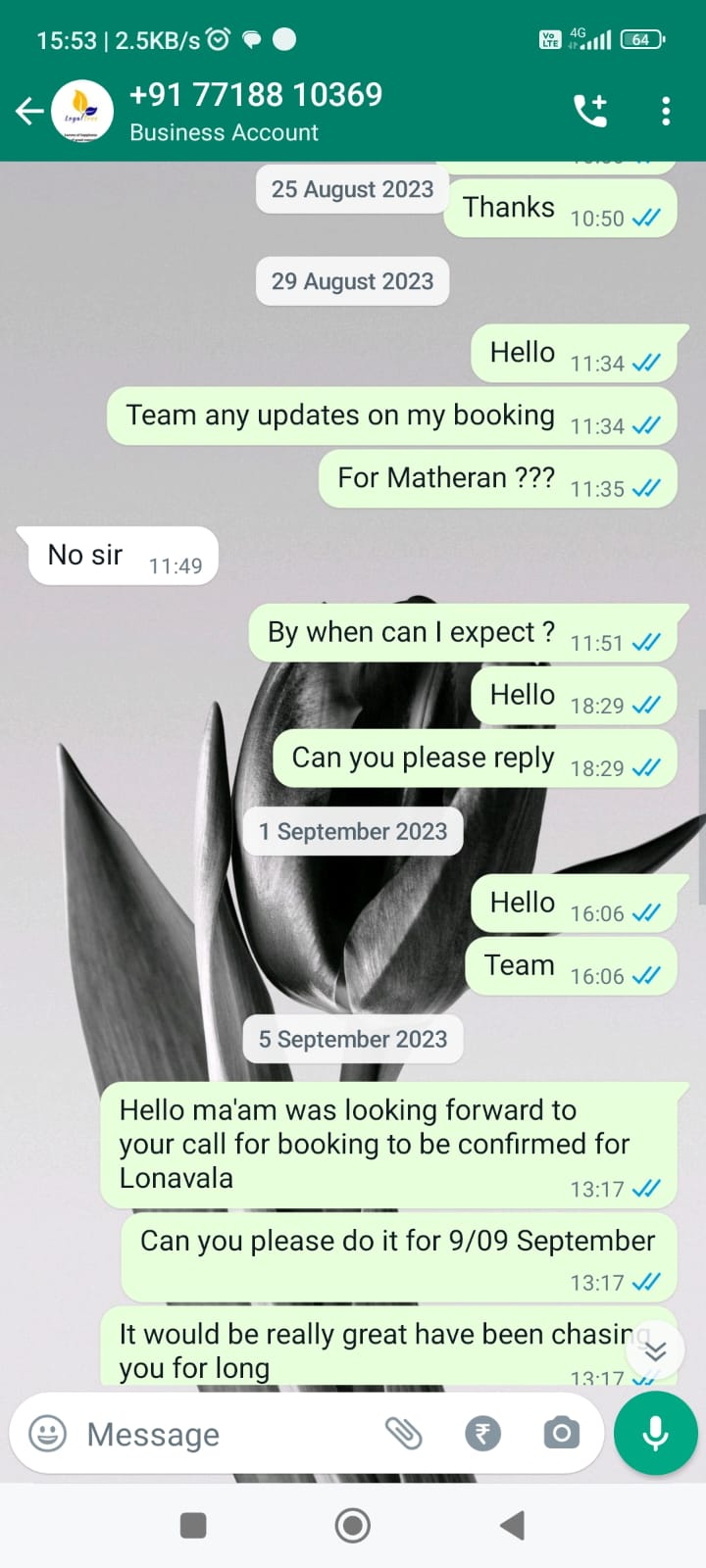The image size is (706, 1568).
Task: Tap the system back triangle
Action: tap(512, 1525)
